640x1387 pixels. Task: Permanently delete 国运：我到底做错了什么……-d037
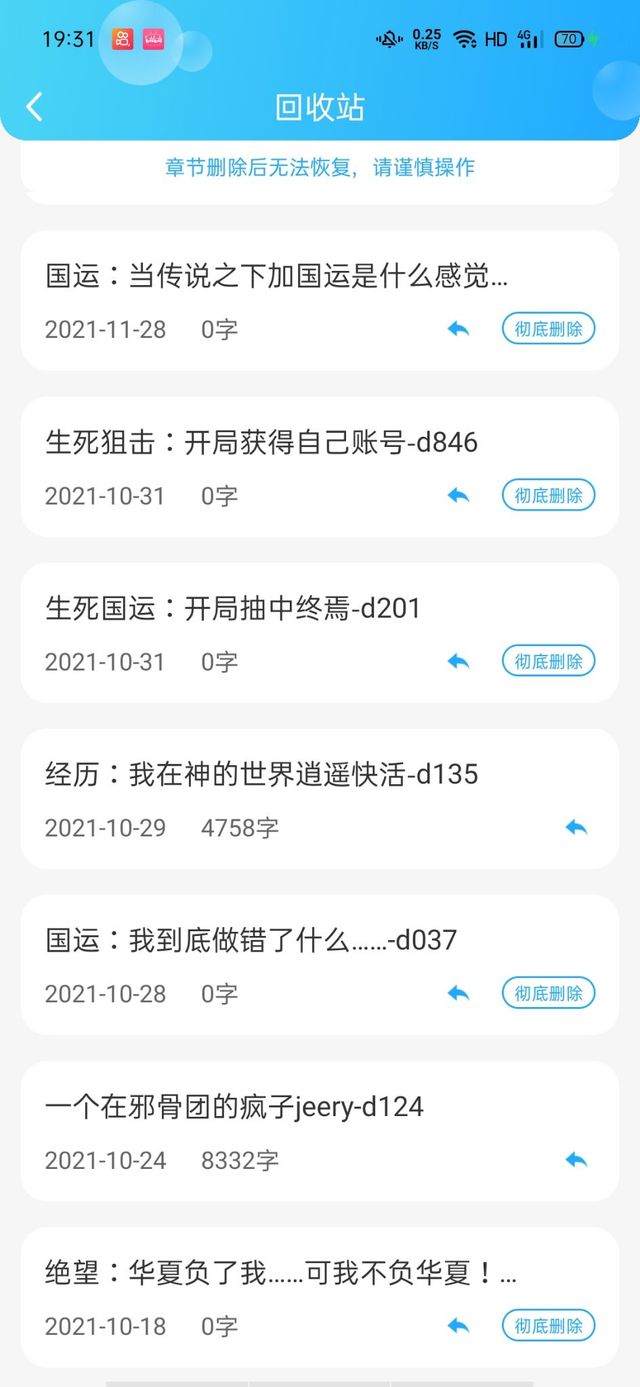click(548, 993)
